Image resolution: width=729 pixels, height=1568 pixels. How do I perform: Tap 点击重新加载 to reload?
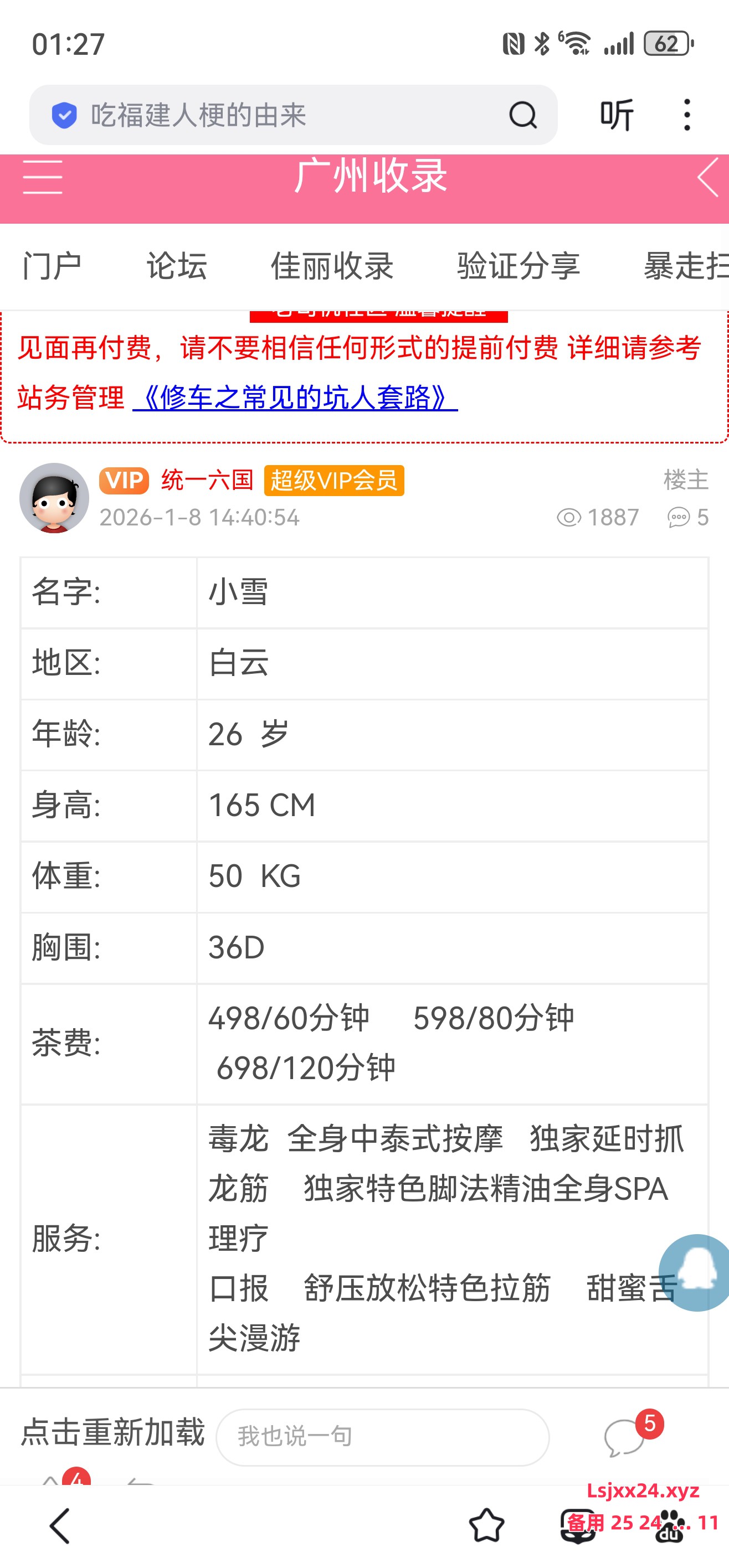[112, 1432]
